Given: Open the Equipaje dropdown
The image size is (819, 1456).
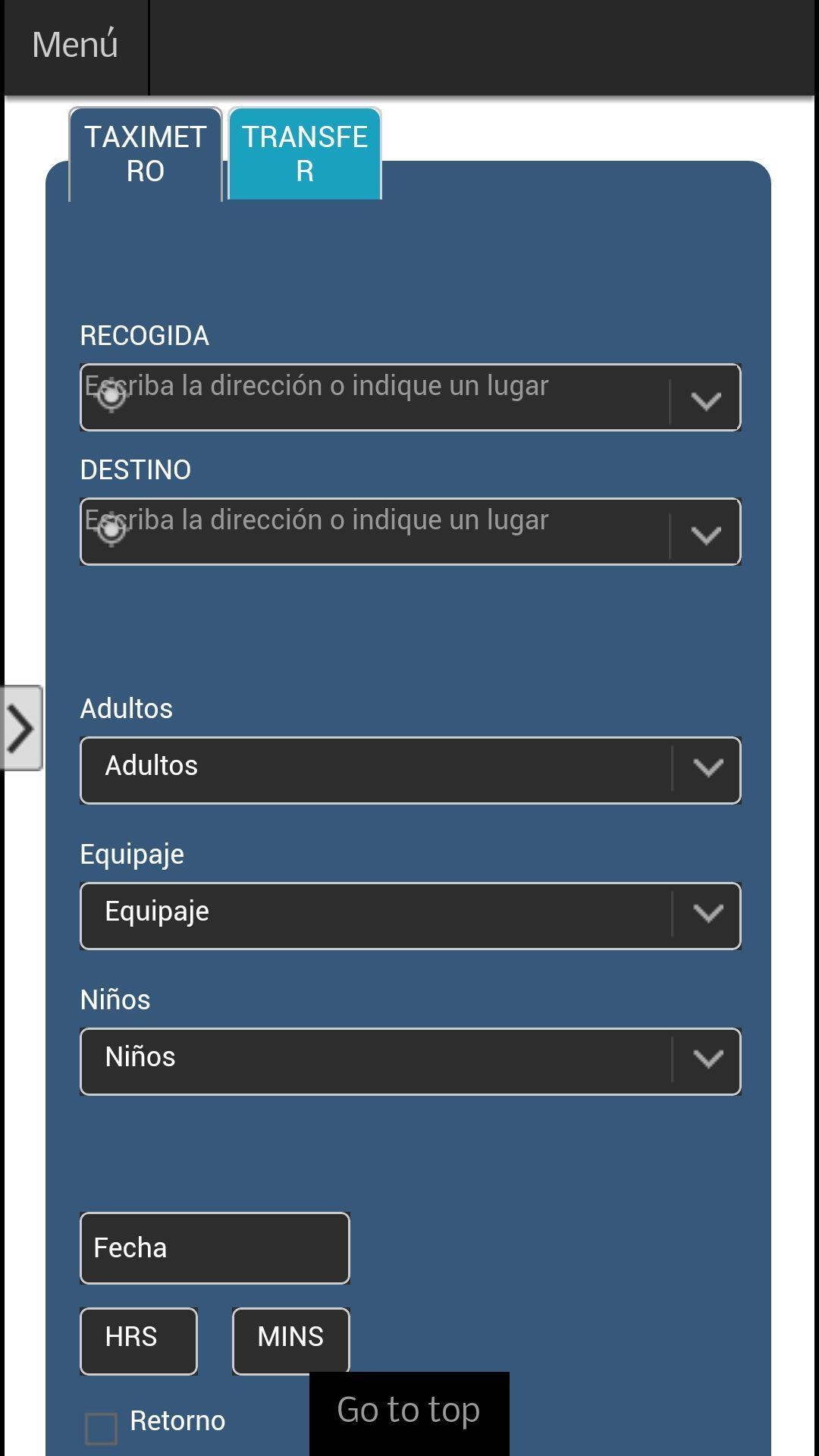Looking at the screenshot, I should pos(409,915).
